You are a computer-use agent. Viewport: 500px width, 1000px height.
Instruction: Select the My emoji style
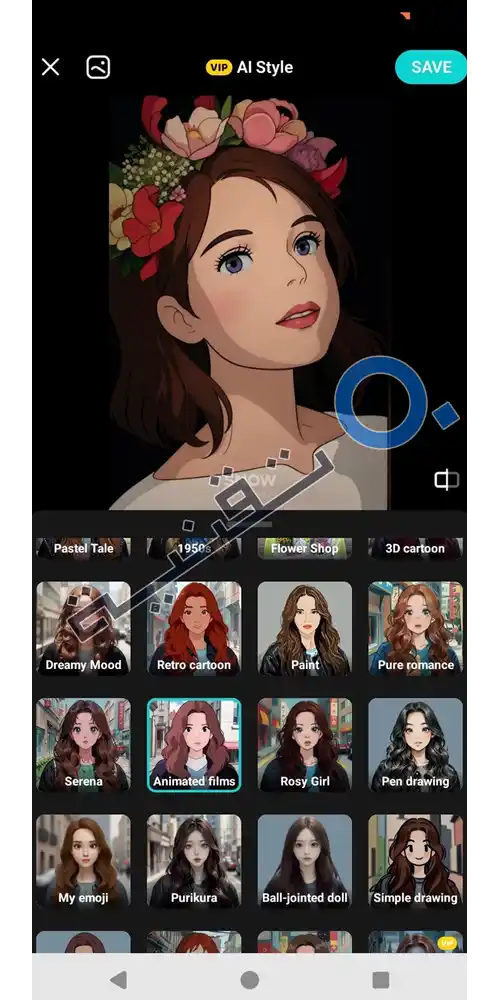click(84, 861)
